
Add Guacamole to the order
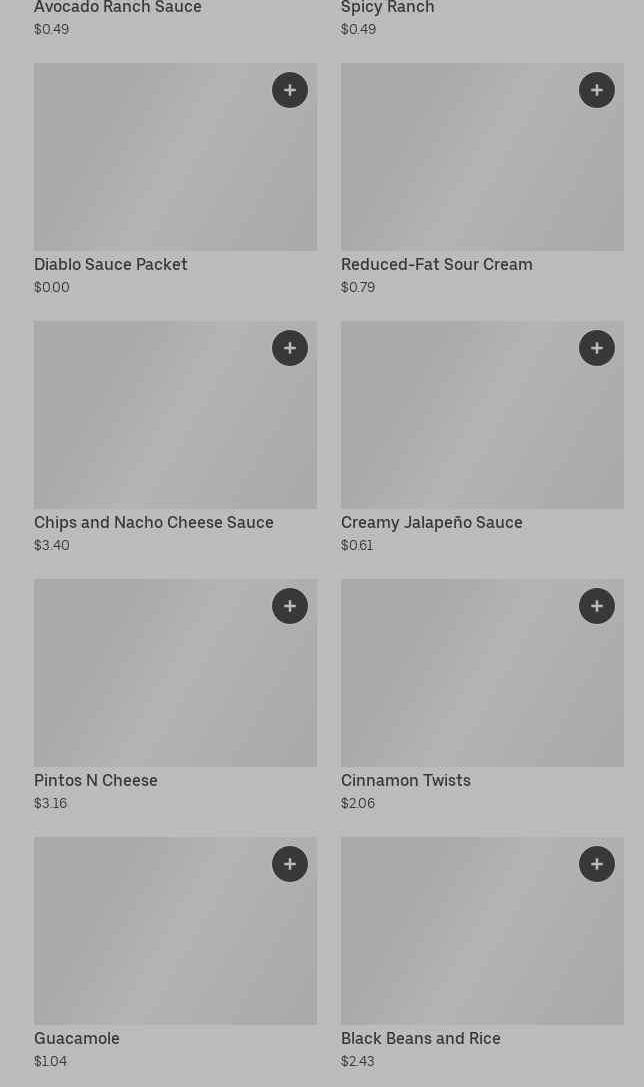[x=290, y=864]
